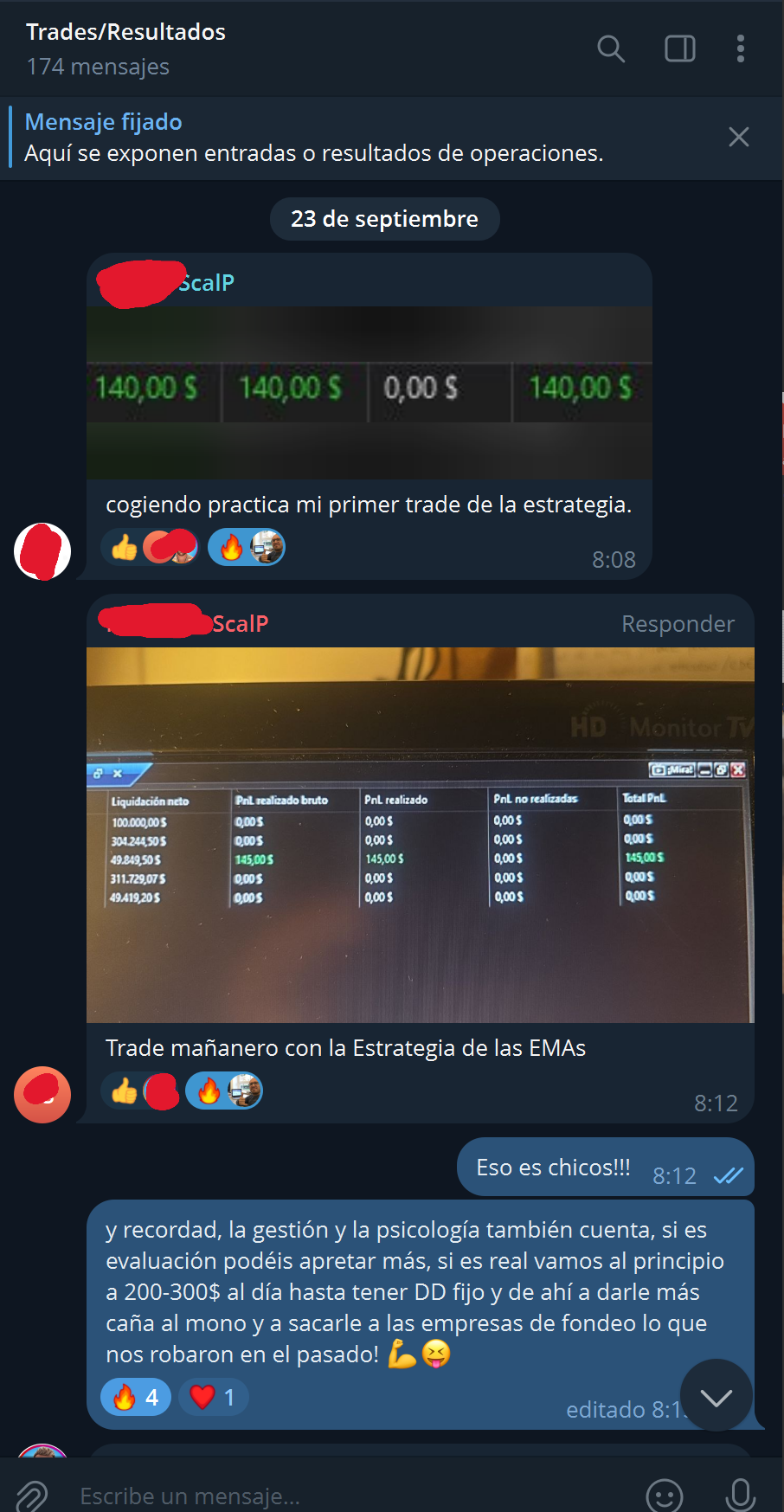React with fire on the EMAs trade message

click(209, 1091)
